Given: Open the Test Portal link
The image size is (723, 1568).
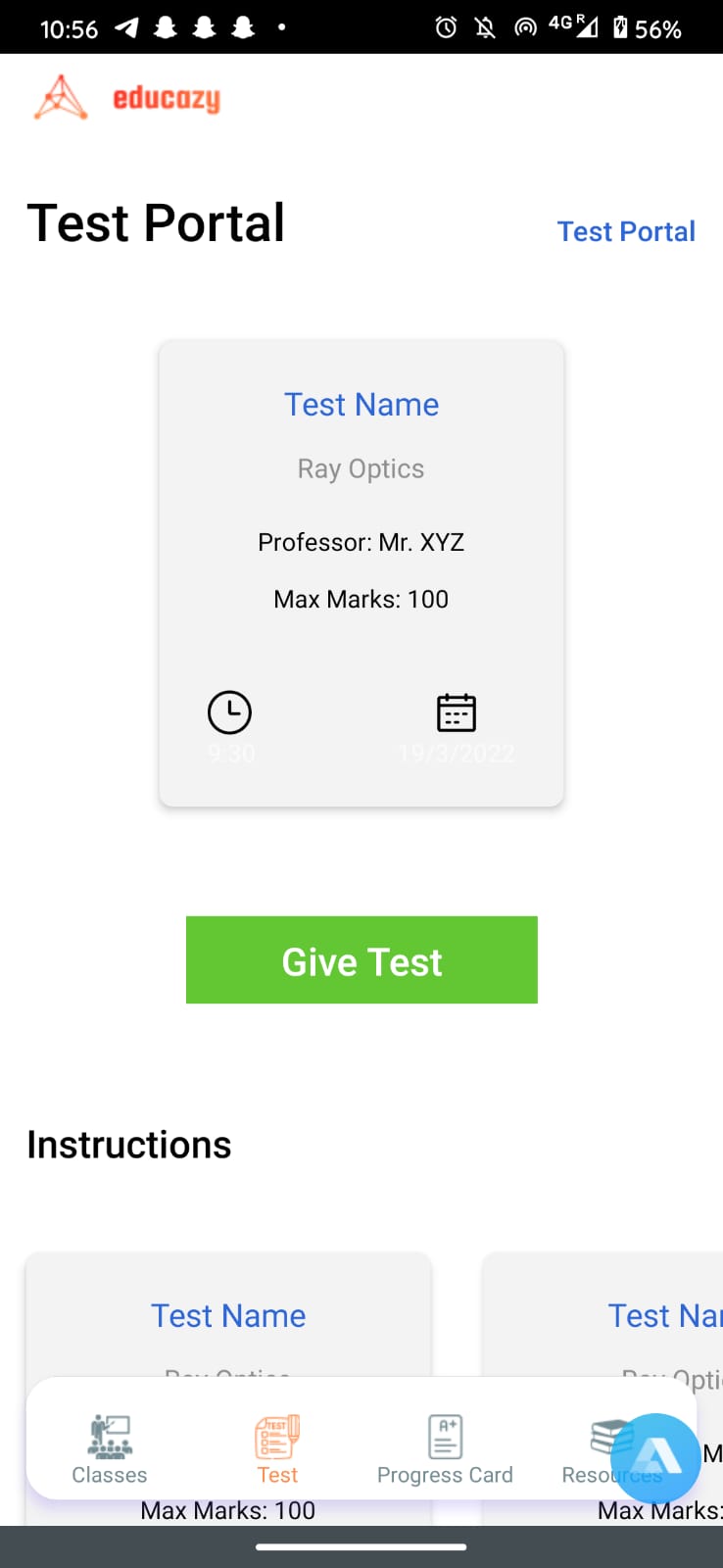Looking at the screenshot, I should click(626, 231).
